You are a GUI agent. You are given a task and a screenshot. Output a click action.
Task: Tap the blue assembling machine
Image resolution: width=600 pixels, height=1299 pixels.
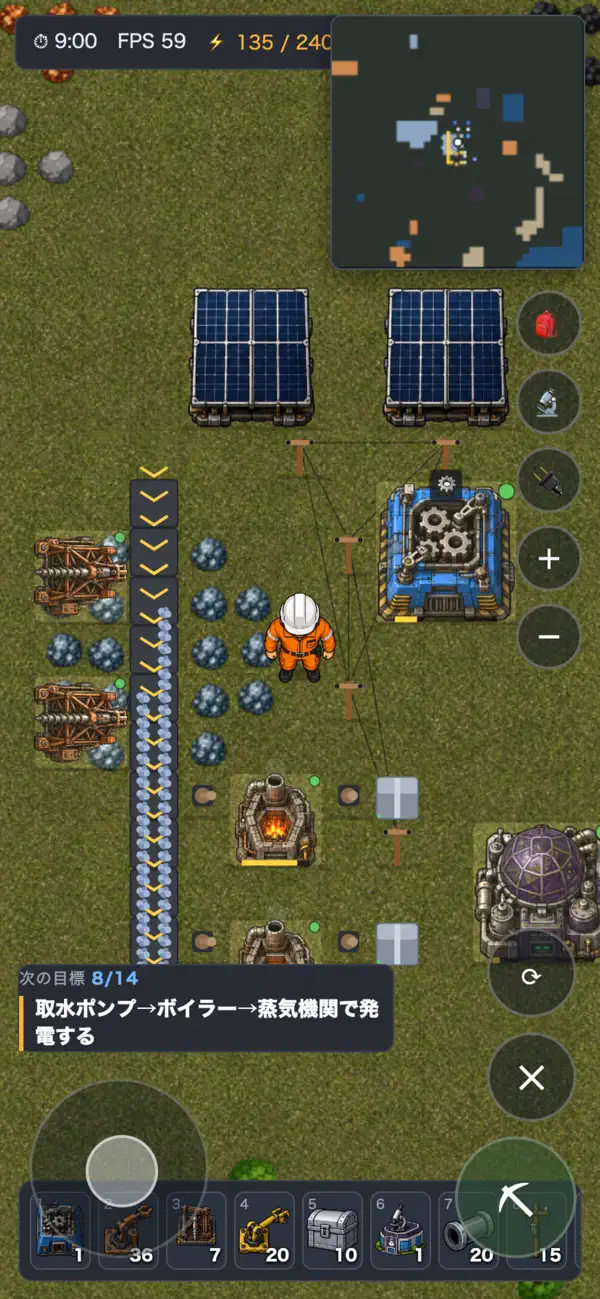coord(443,553)
